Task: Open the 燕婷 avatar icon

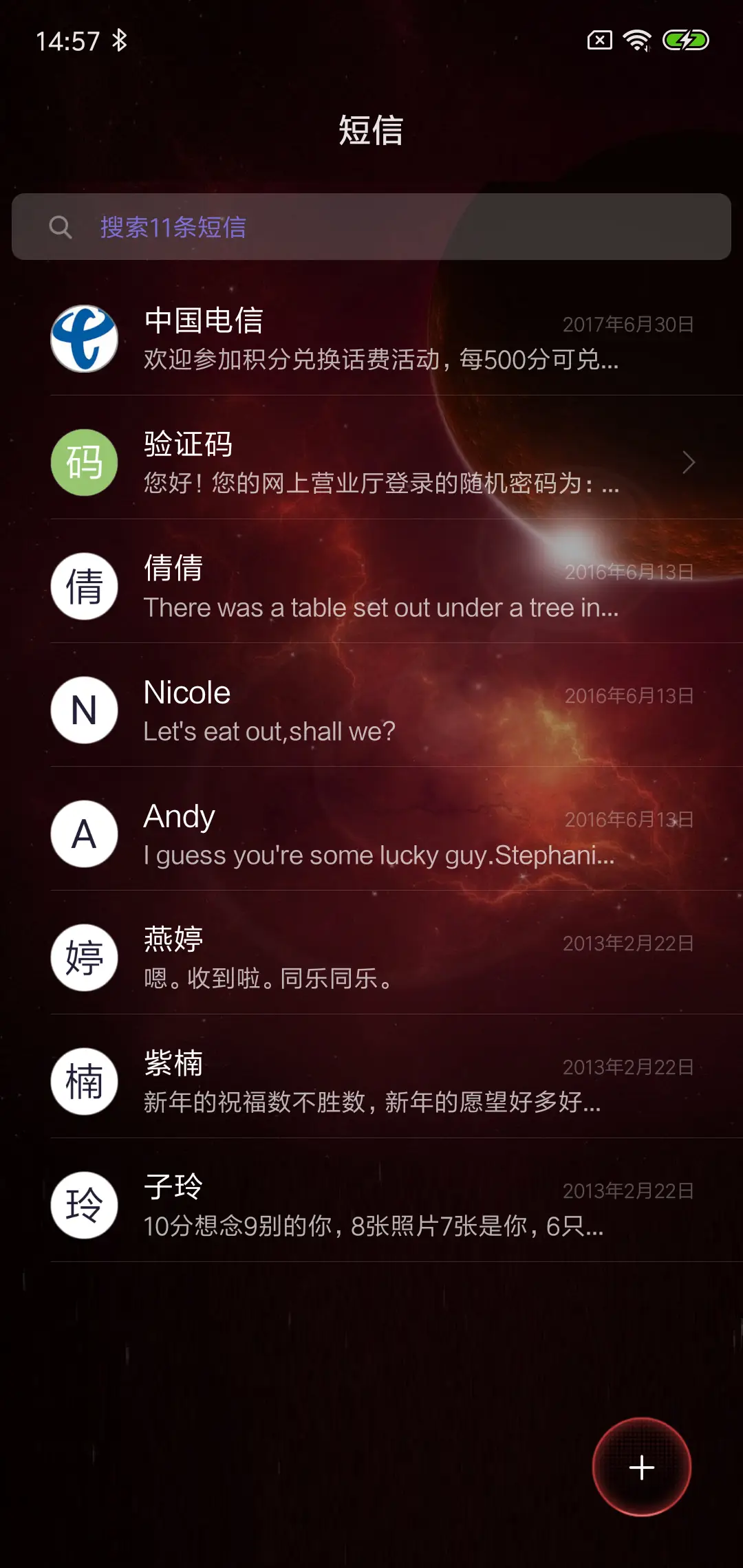Action: [x=84, y=957]
